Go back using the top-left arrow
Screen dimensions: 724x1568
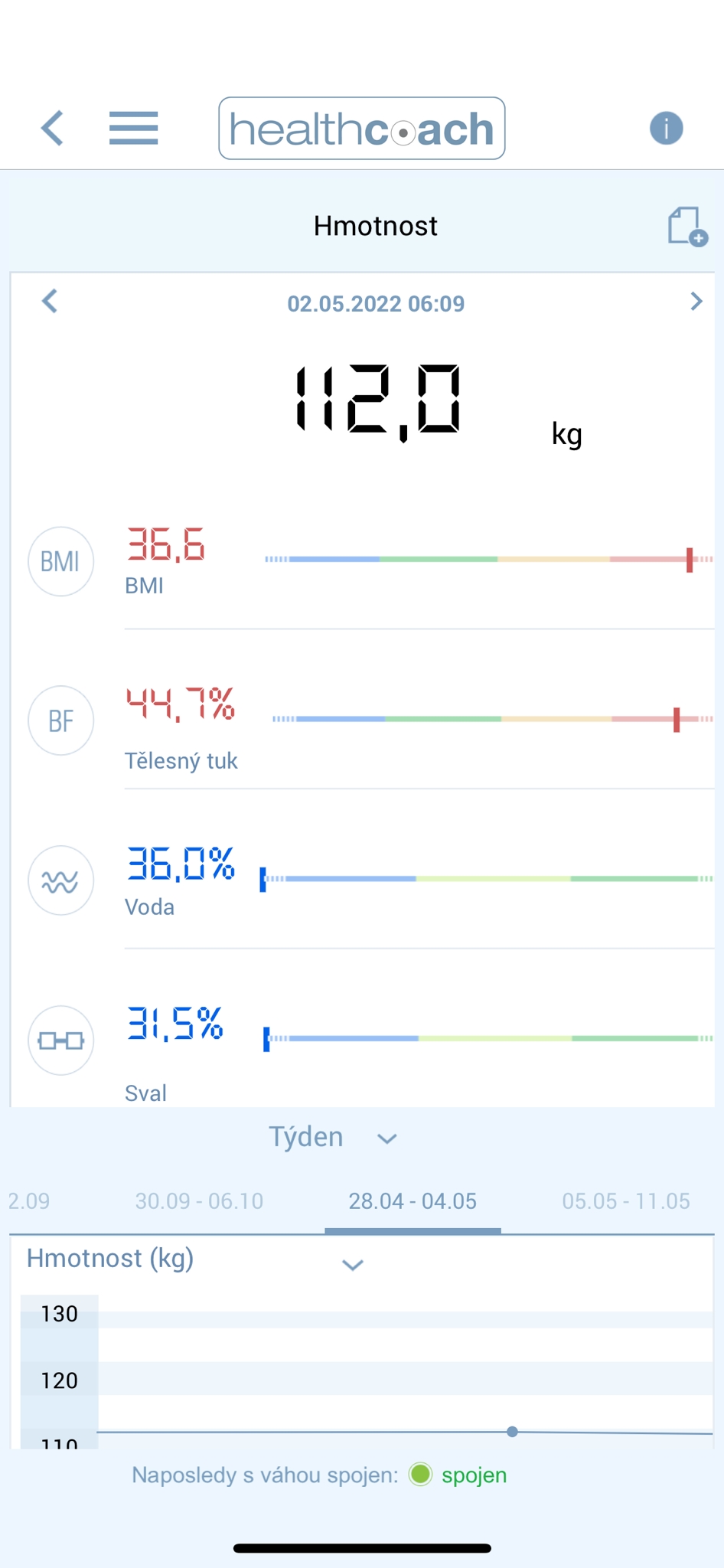pos(52,128)
